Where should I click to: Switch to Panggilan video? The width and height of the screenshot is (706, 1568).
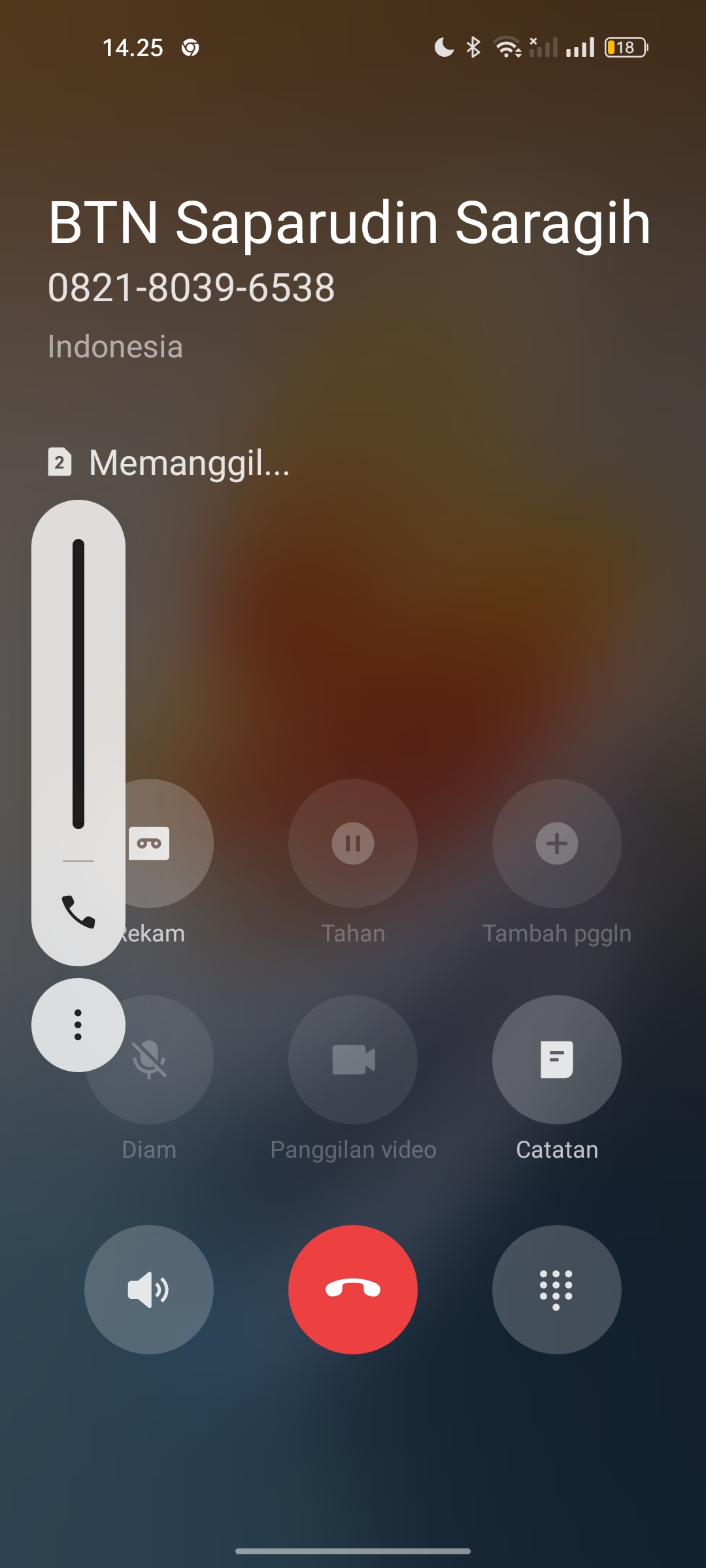(x=352, y=1059)
